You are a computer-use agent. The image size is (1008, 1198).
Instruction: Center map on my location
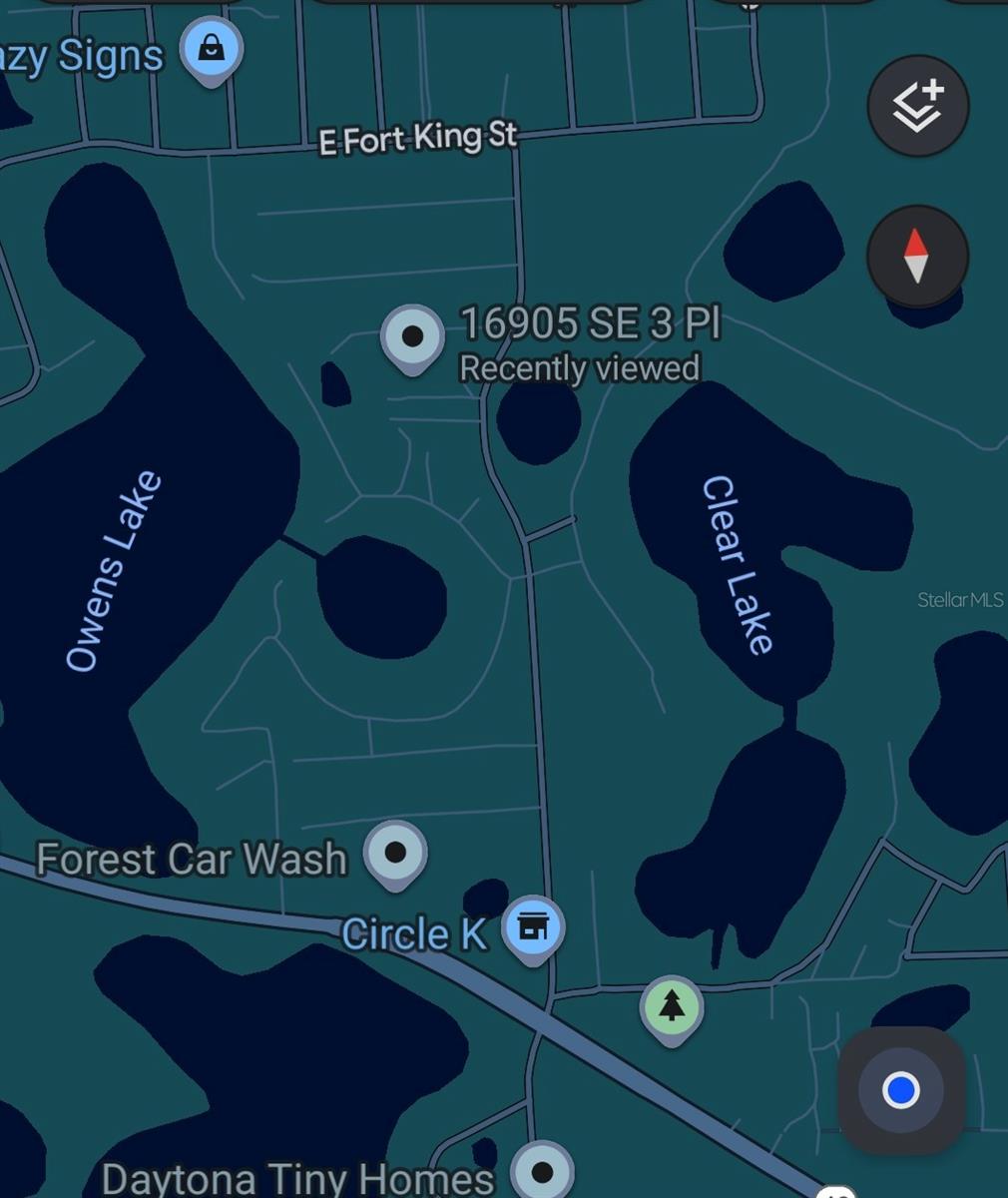click(900, 1089)
